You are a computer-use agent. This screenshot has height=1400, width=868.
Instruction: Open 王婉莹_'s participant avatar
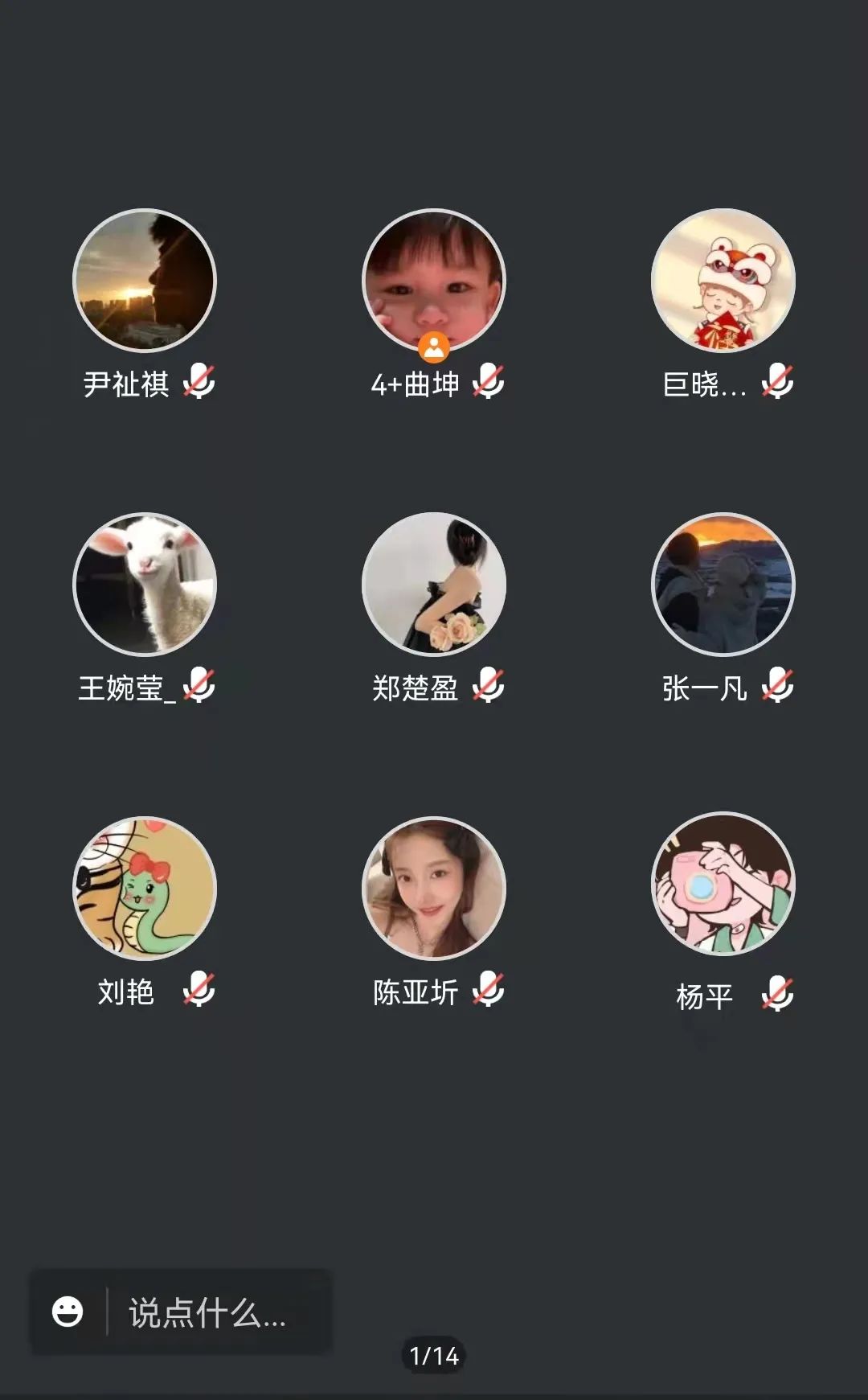(x=145, y=585)
